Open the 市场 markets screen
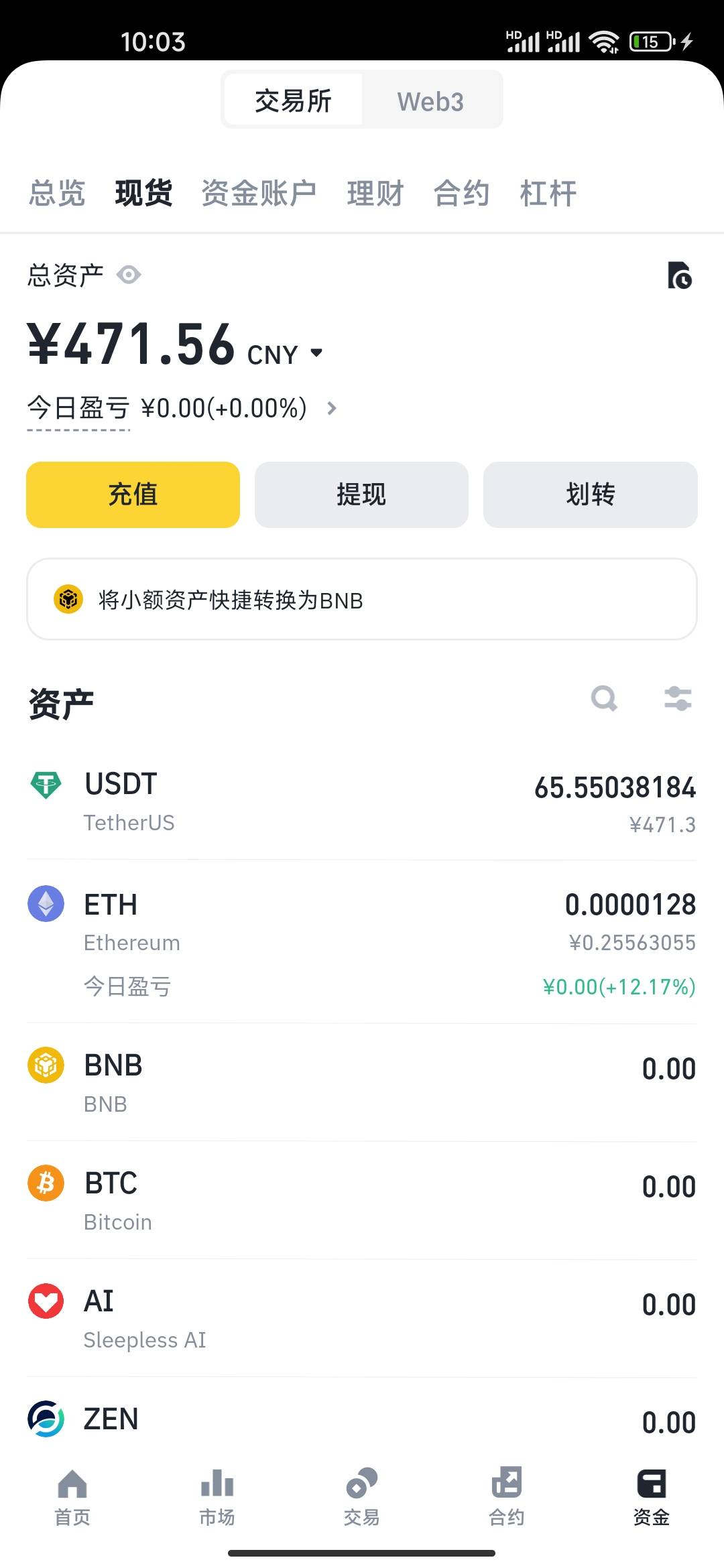Image resolution: width=724 pixels, height=1568 pixels. [217, 1494]
